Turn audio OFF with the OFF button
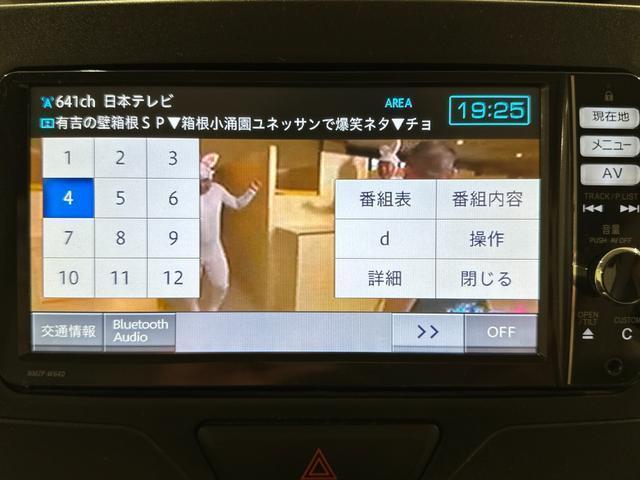The width and height of the screenshot is (640, 480). (500, 332)
